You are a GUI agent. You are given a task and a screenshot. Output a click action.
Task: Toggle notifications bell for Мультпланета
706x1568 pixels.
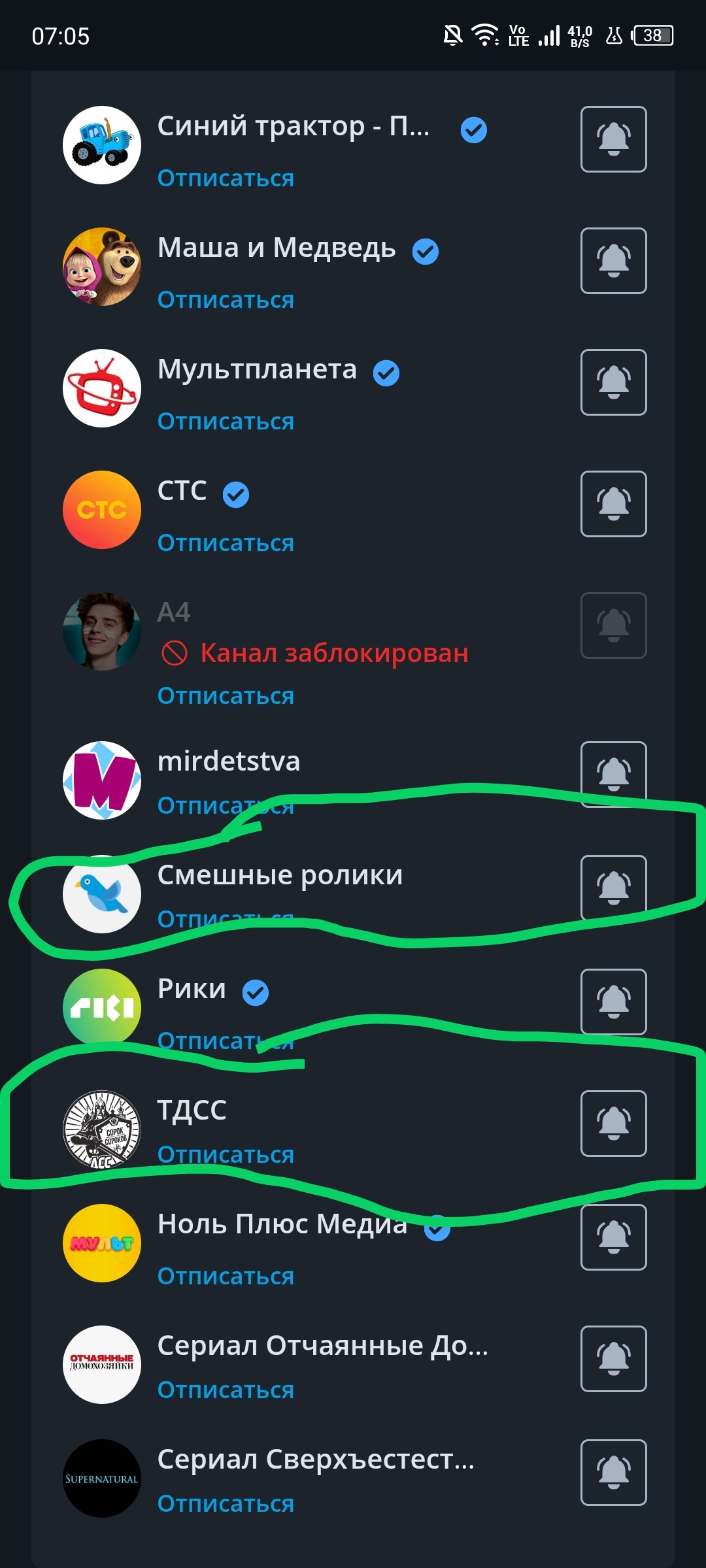point(613,382)
